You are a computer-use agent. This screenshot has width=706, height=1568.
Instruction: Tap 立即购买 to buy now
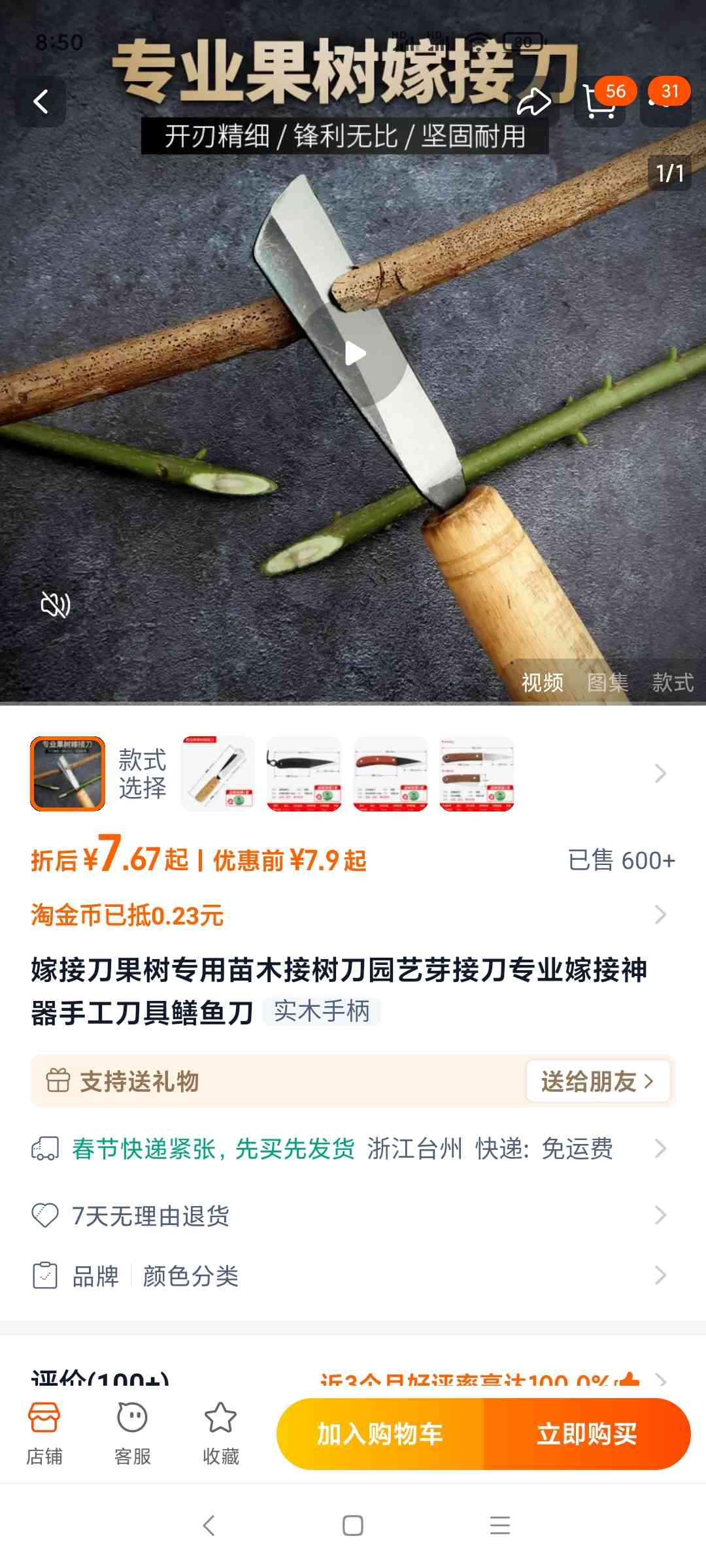click(x=587, y=1434)
